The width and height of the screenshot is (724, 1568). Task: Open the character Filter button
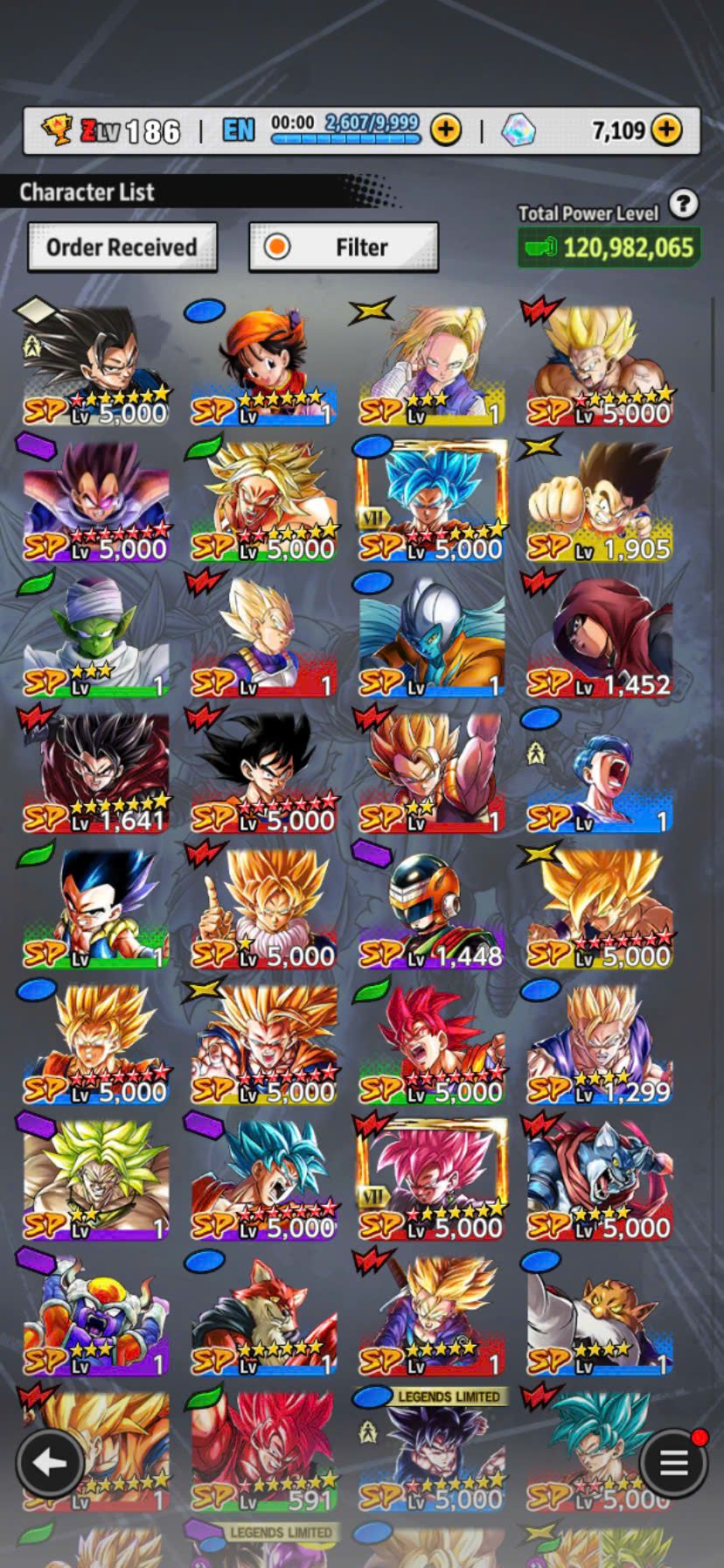(x=343, y=248)
